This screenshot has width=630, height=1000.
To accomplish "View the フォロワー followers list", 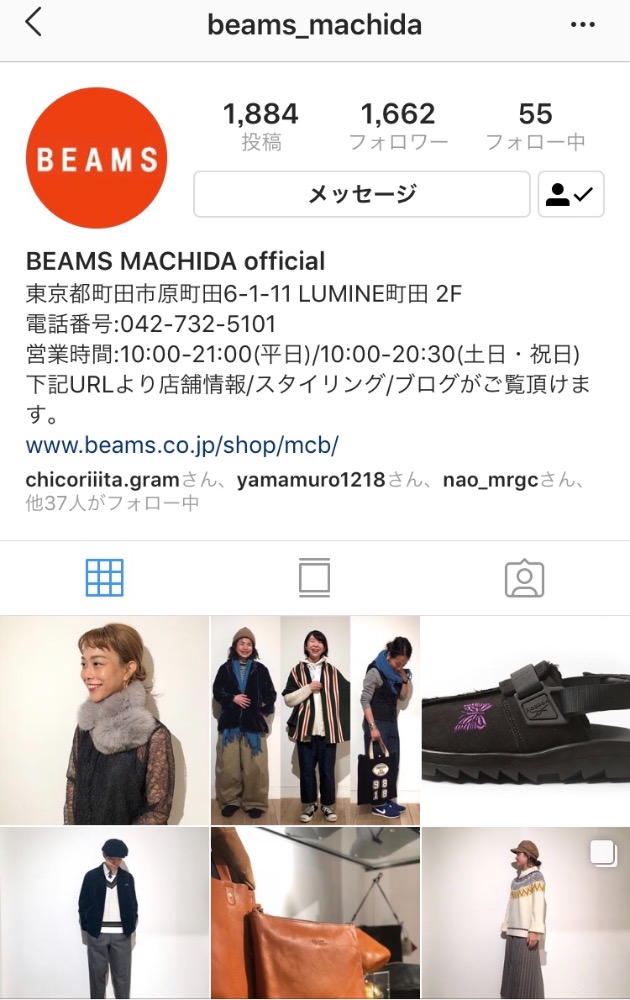I will pos(398,126).
